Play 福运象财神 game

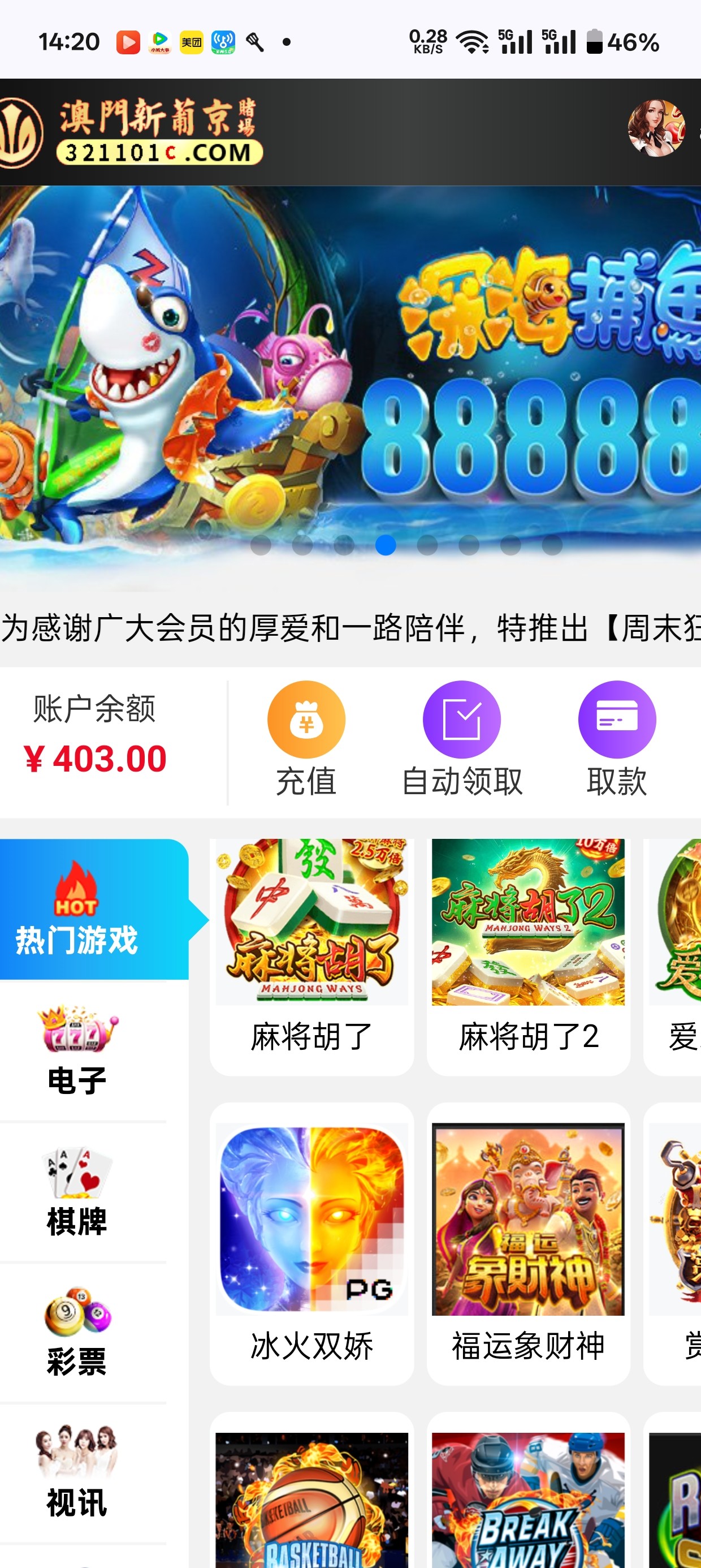[527, 1242]
